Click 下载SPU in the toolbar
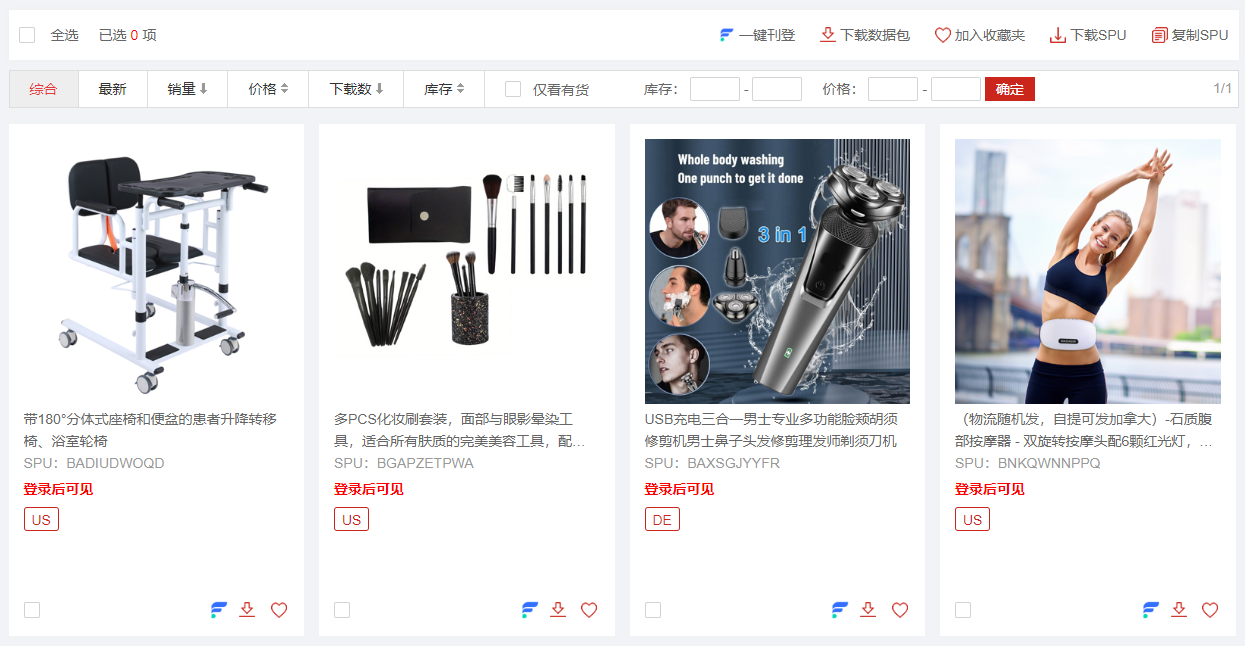 (1088, 35)
